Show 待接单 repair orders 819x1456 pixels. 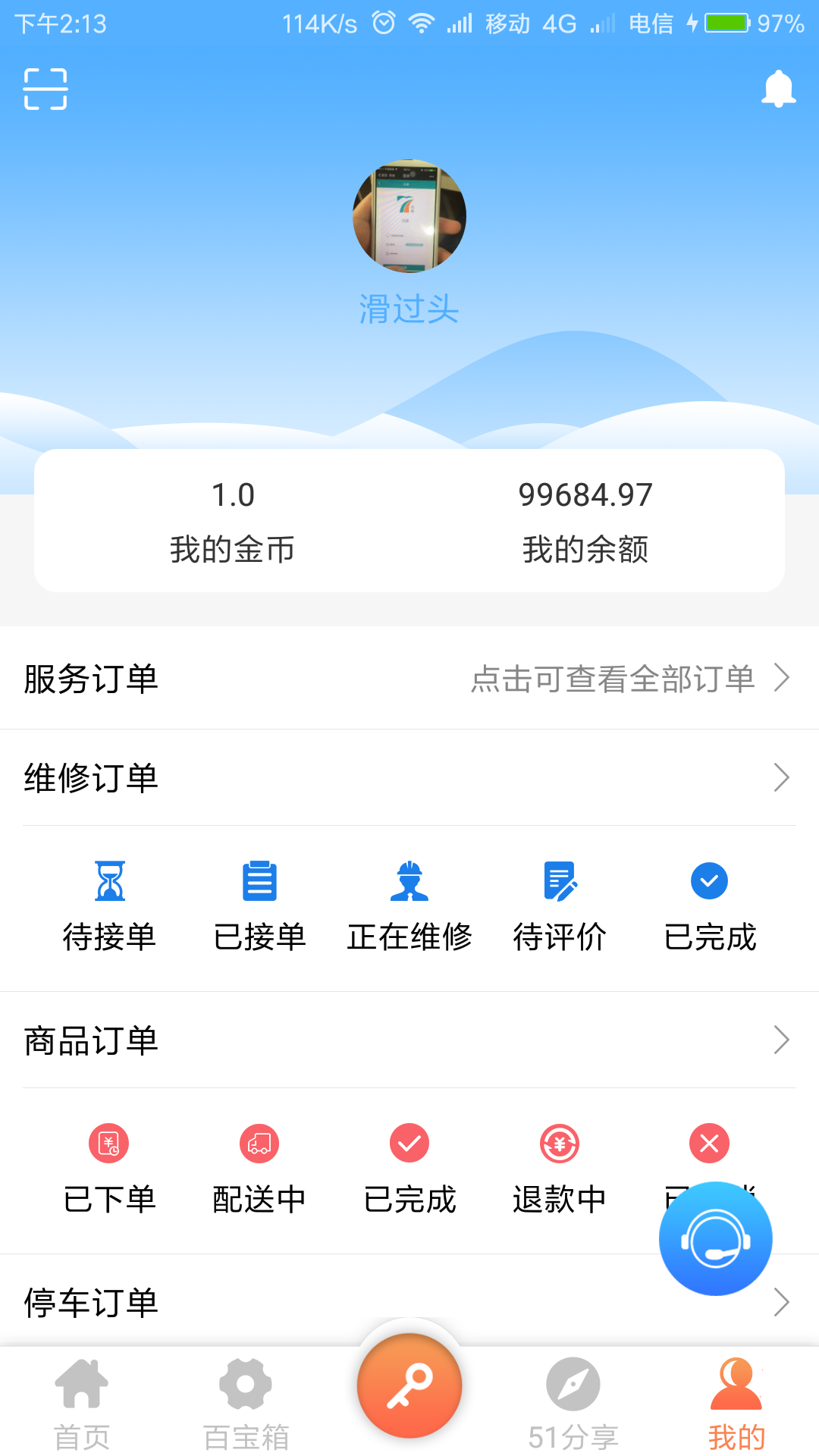tap(110, 905)
